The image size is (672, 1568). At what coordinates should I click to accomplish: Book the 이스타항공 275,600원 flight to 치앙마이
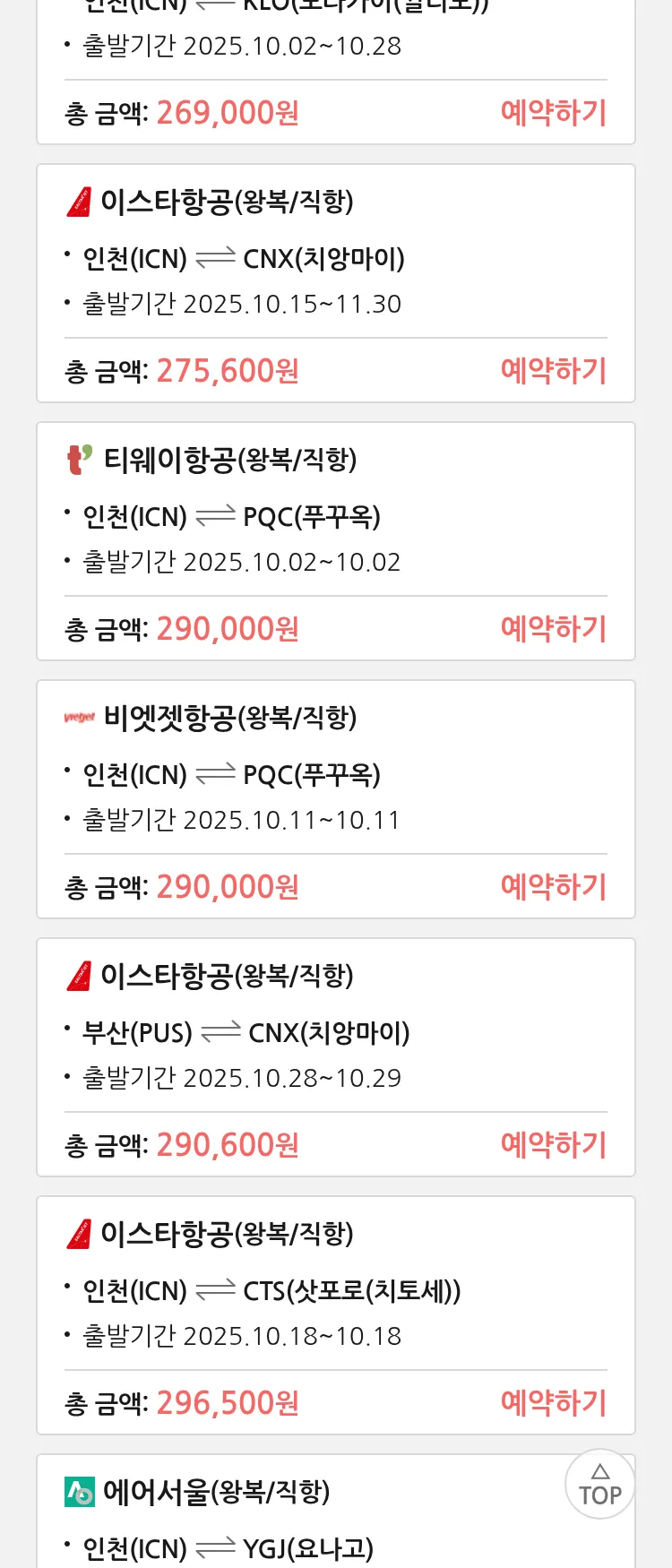point(553,371)
